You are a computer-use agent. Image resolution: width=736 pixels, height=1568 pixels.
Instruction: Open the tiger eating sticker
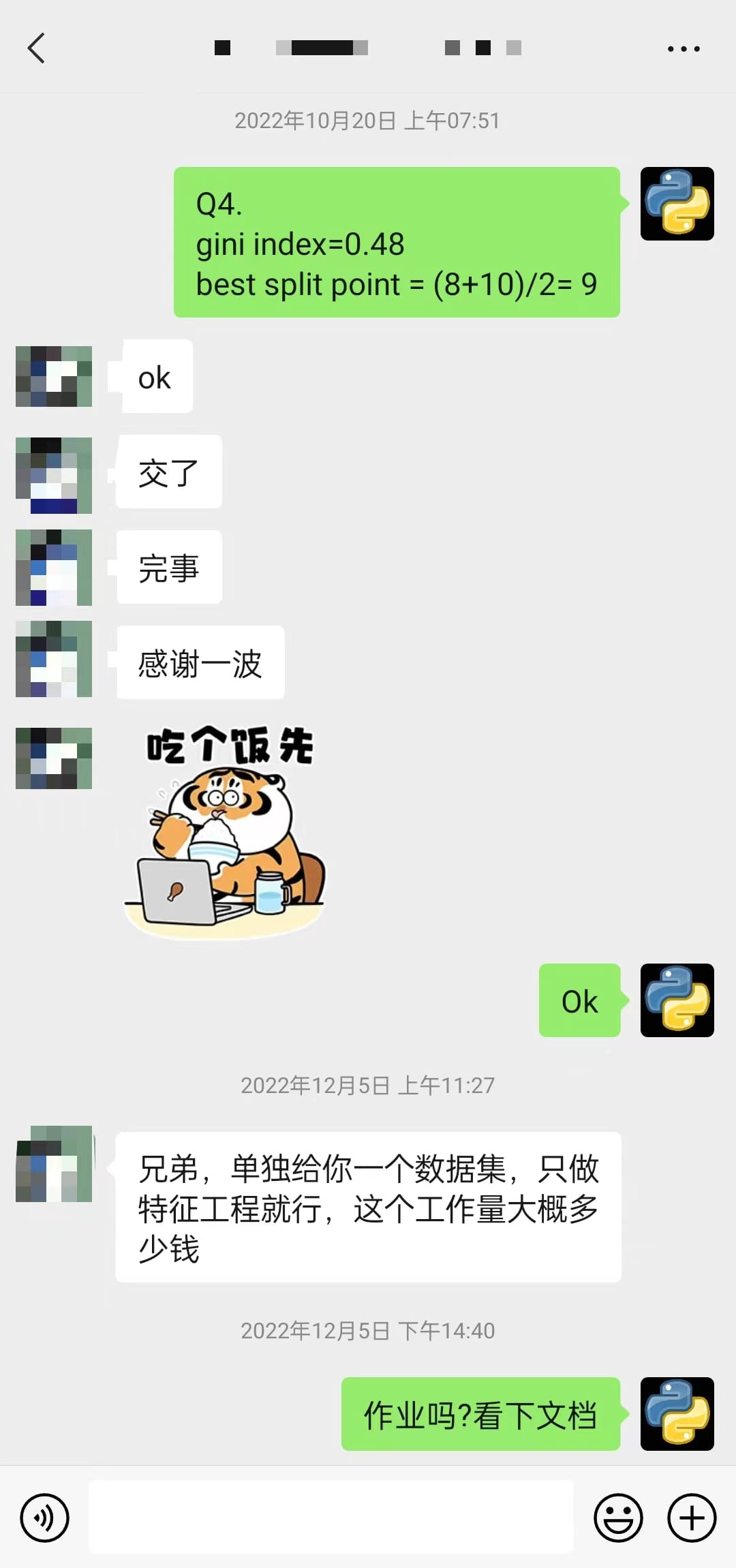click(x=226, y=832)
